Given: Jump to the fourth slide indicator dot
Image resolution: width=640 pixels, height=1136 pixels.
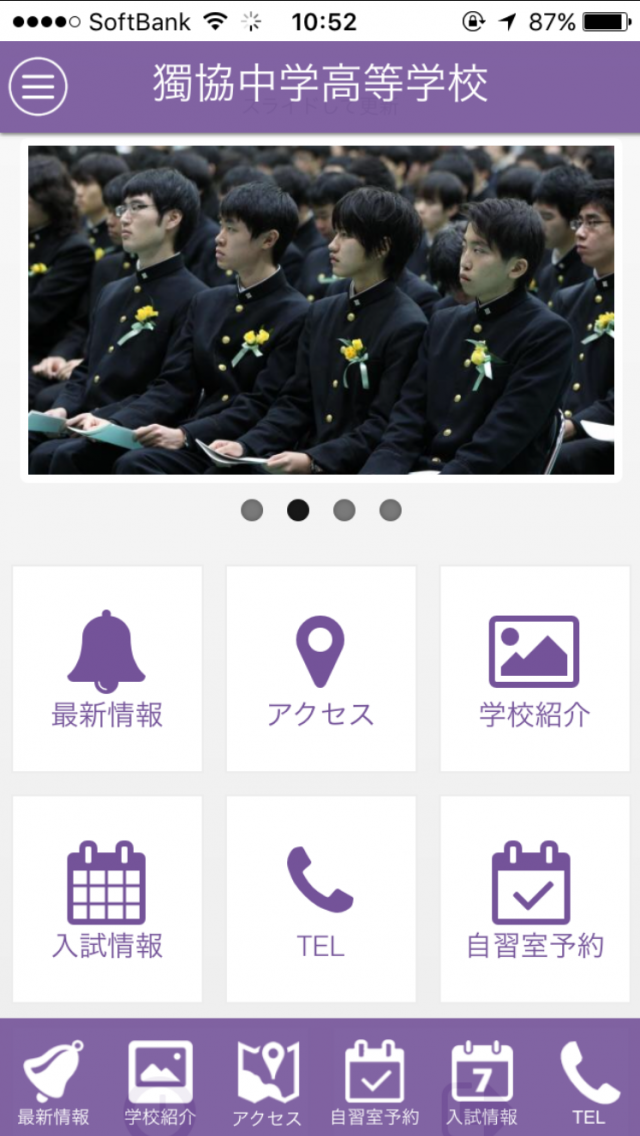Looking at the screenshot, I should (390, 510).
